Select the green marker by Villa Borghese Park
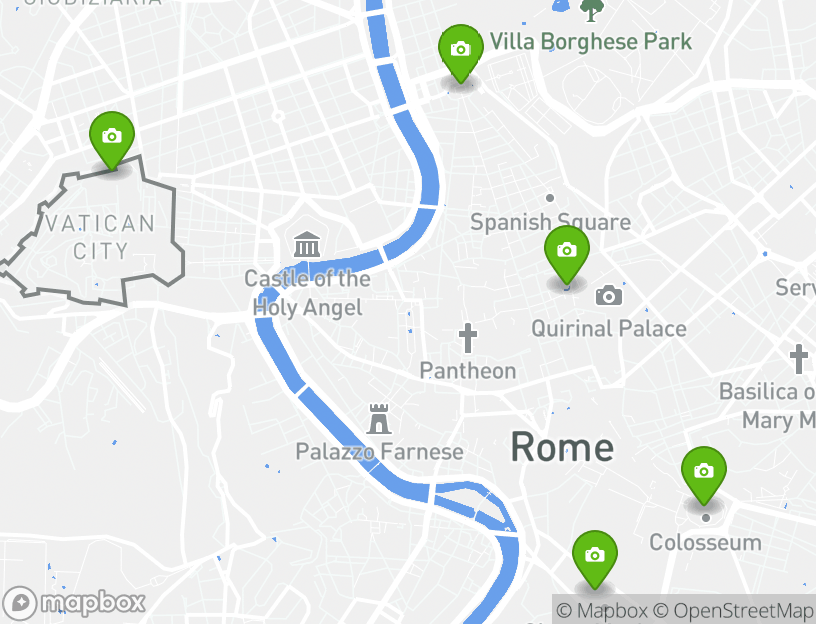The height and width of the screenshot is (624, 816). coord(460,50)
